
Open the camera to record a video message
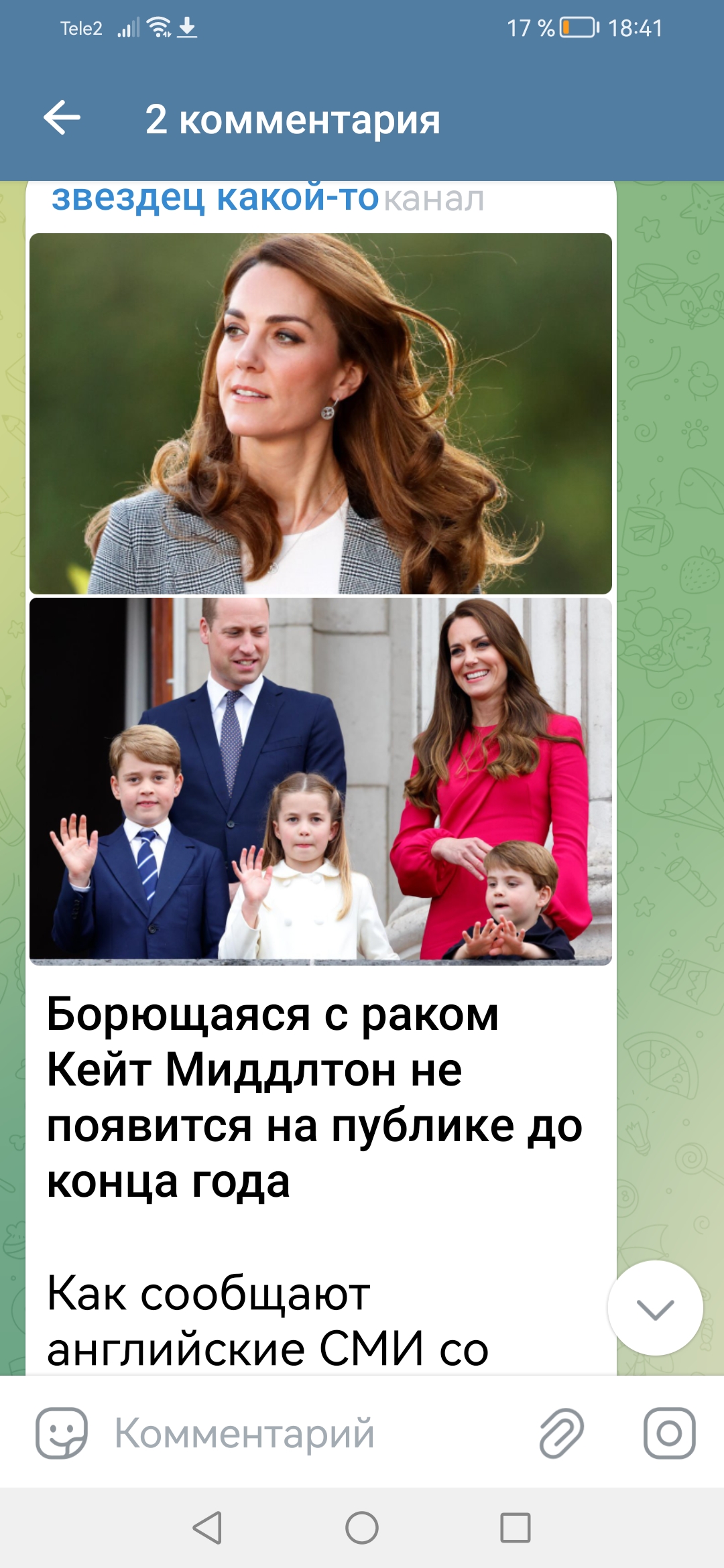[x=670, y=1433]
